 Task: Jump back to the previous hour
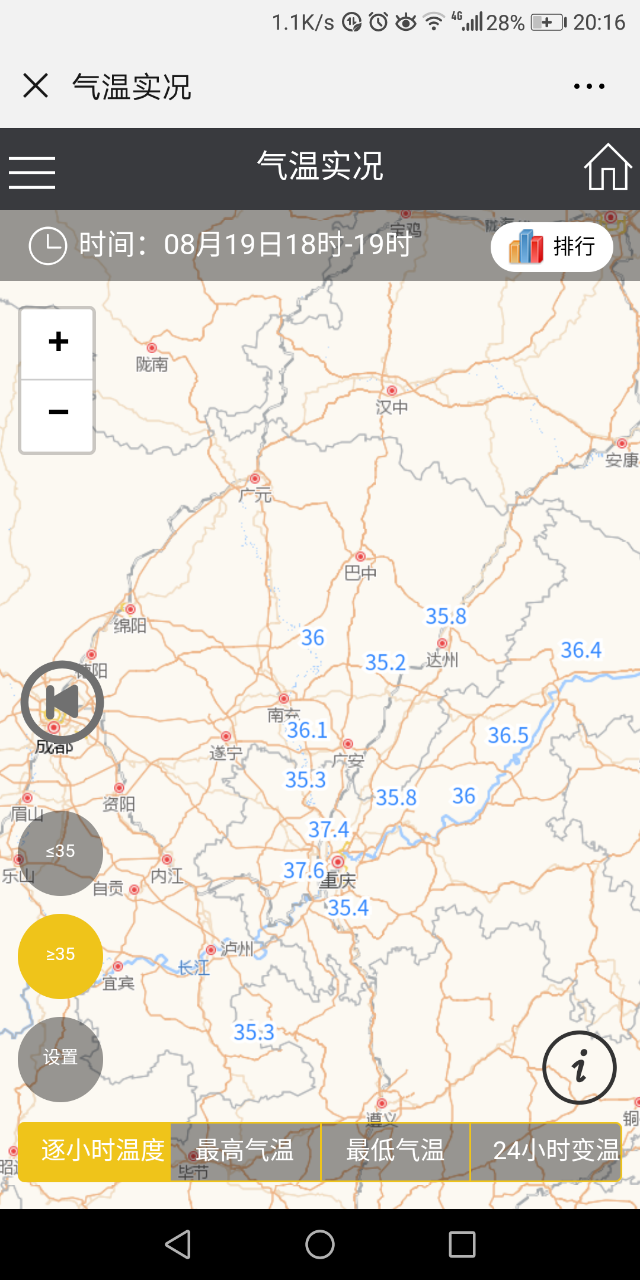(62, 703)
